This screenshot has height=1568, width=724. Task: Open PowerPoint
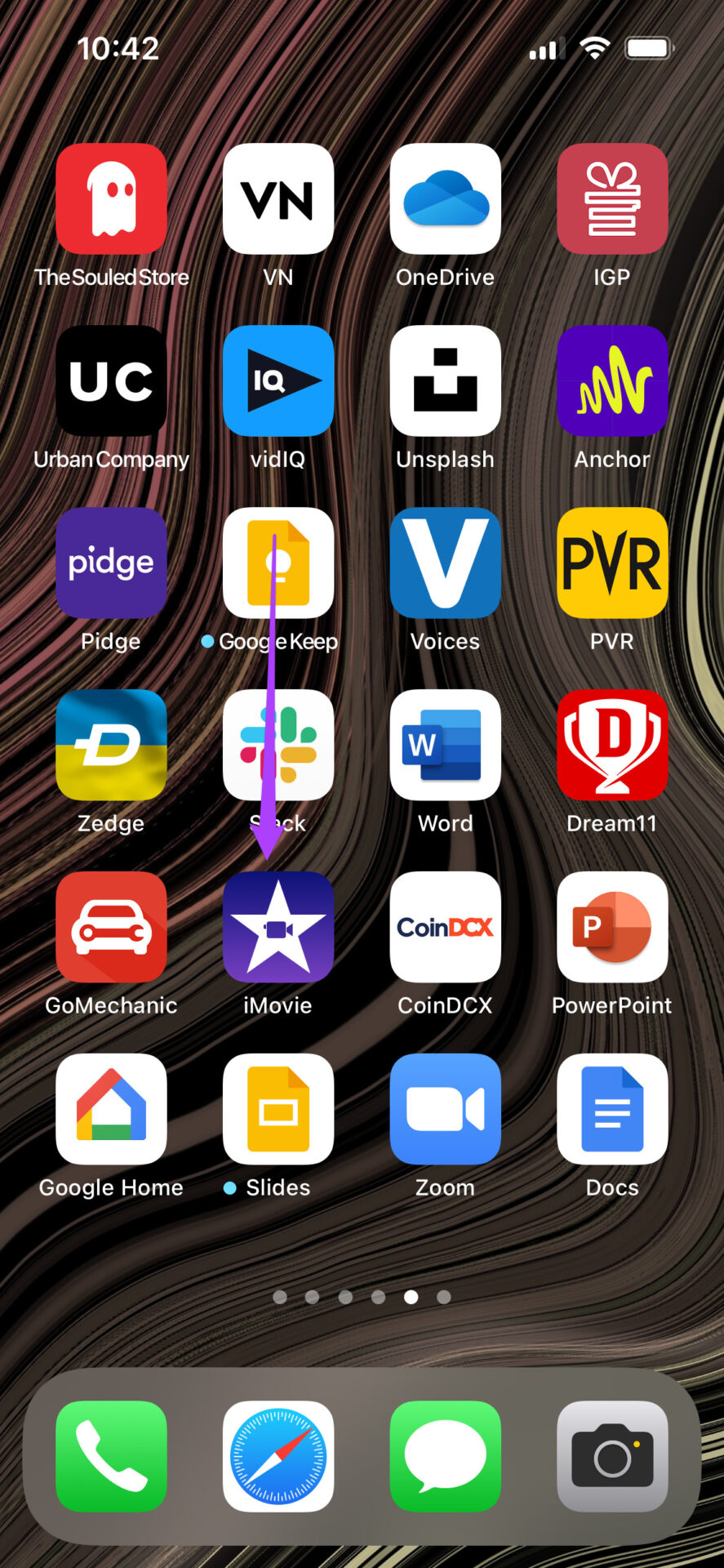click(x=612, y=927)
